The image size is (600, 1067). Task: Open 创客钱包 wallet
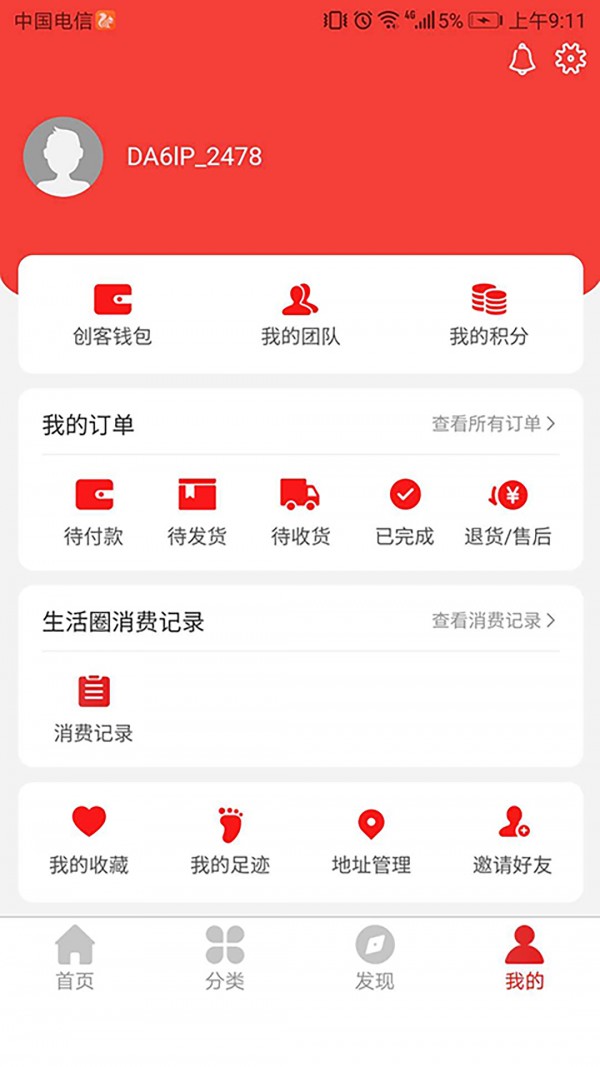coord(113,314)
